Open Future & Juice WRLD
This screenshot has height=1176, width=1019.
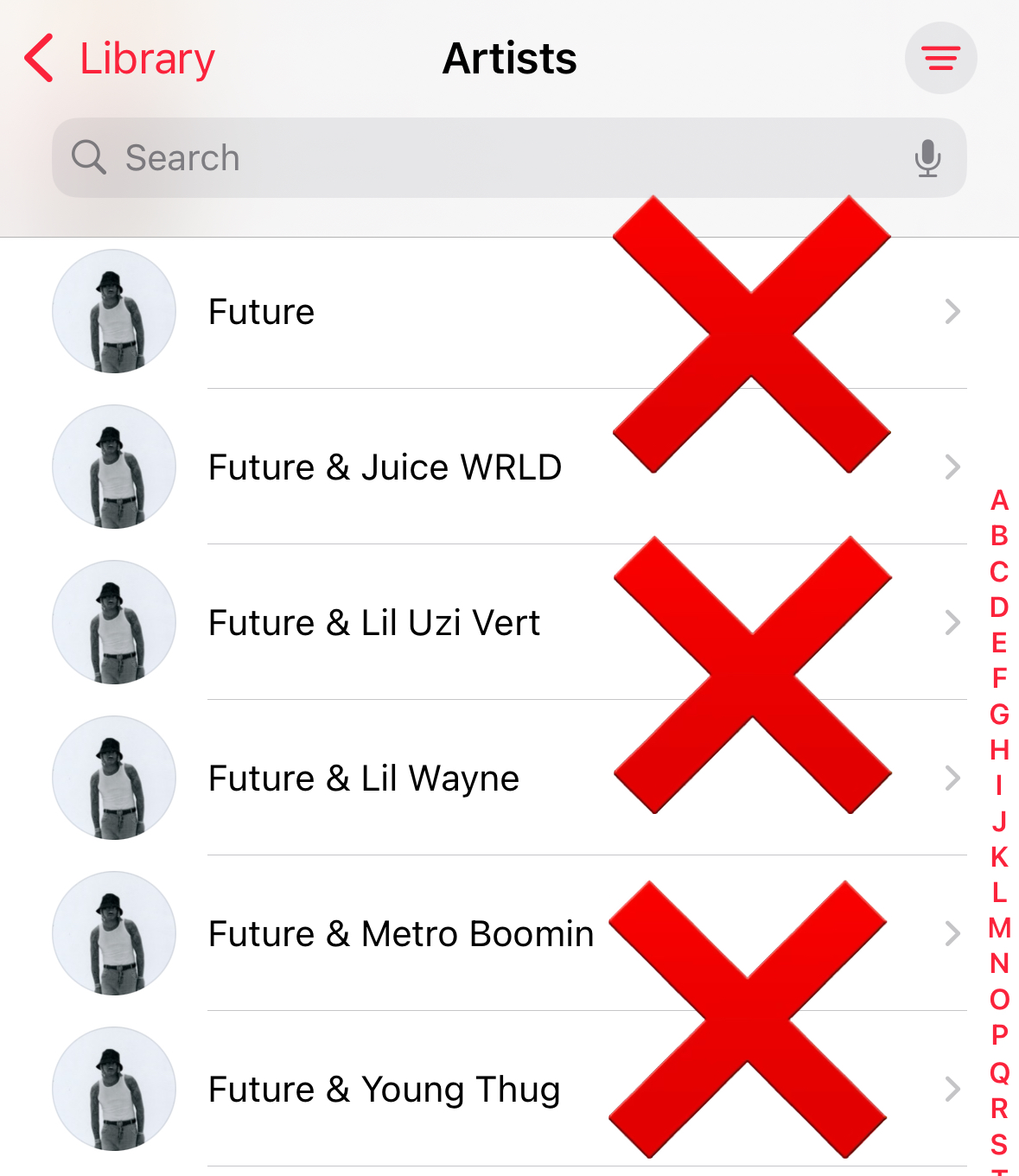click(x=385, y=467)
